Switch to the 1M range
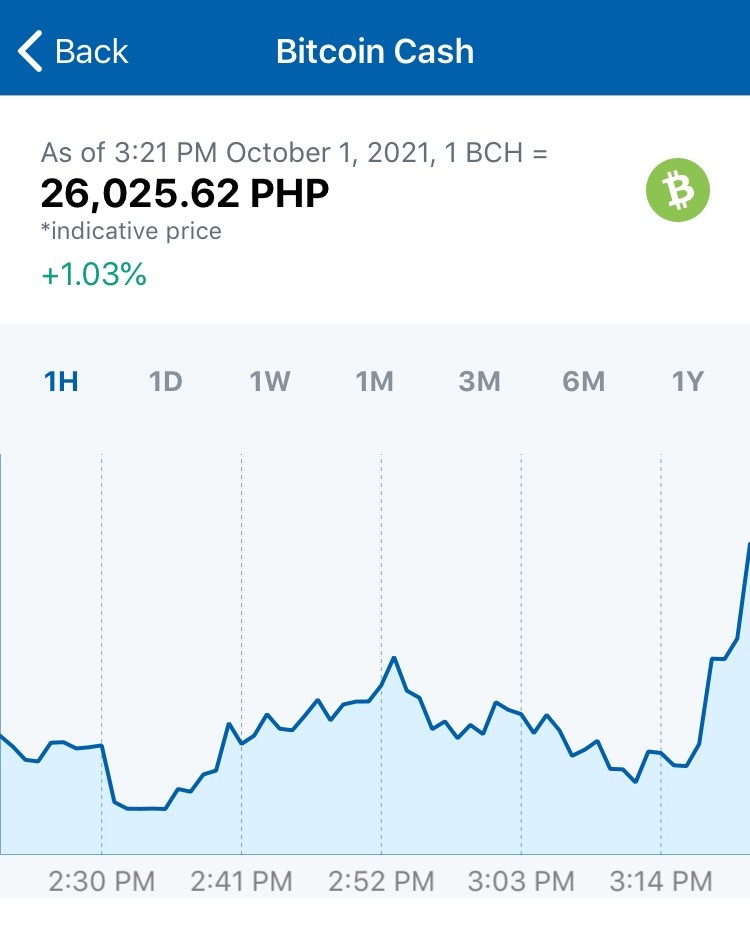Image resolution: width=750 pixels, height=931 pixels. coord(374,381)
